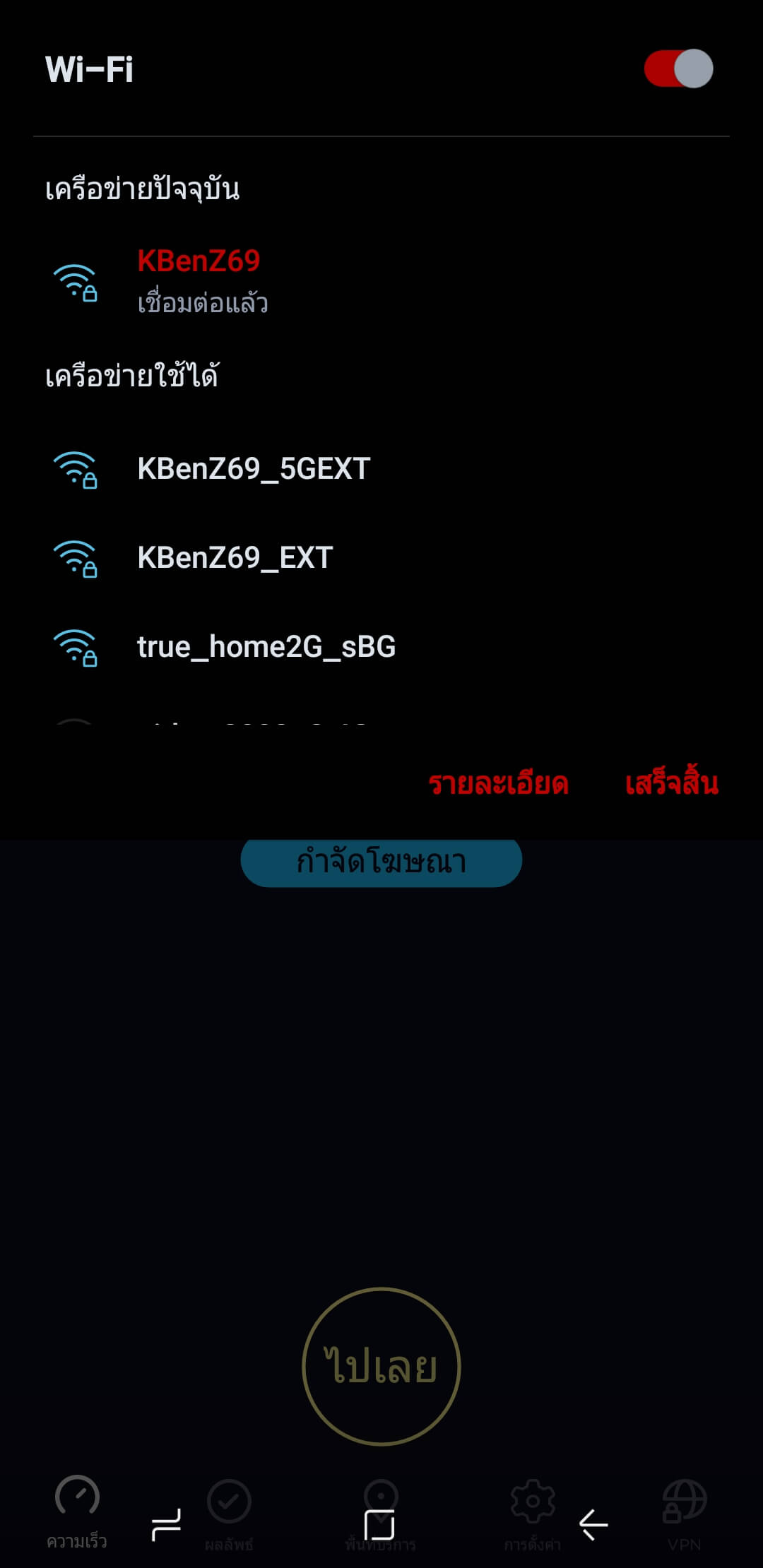Tap เสร็จสิ้น to close the panel
This screenshot has height=1568, width=763.
(x=671, y=783)
